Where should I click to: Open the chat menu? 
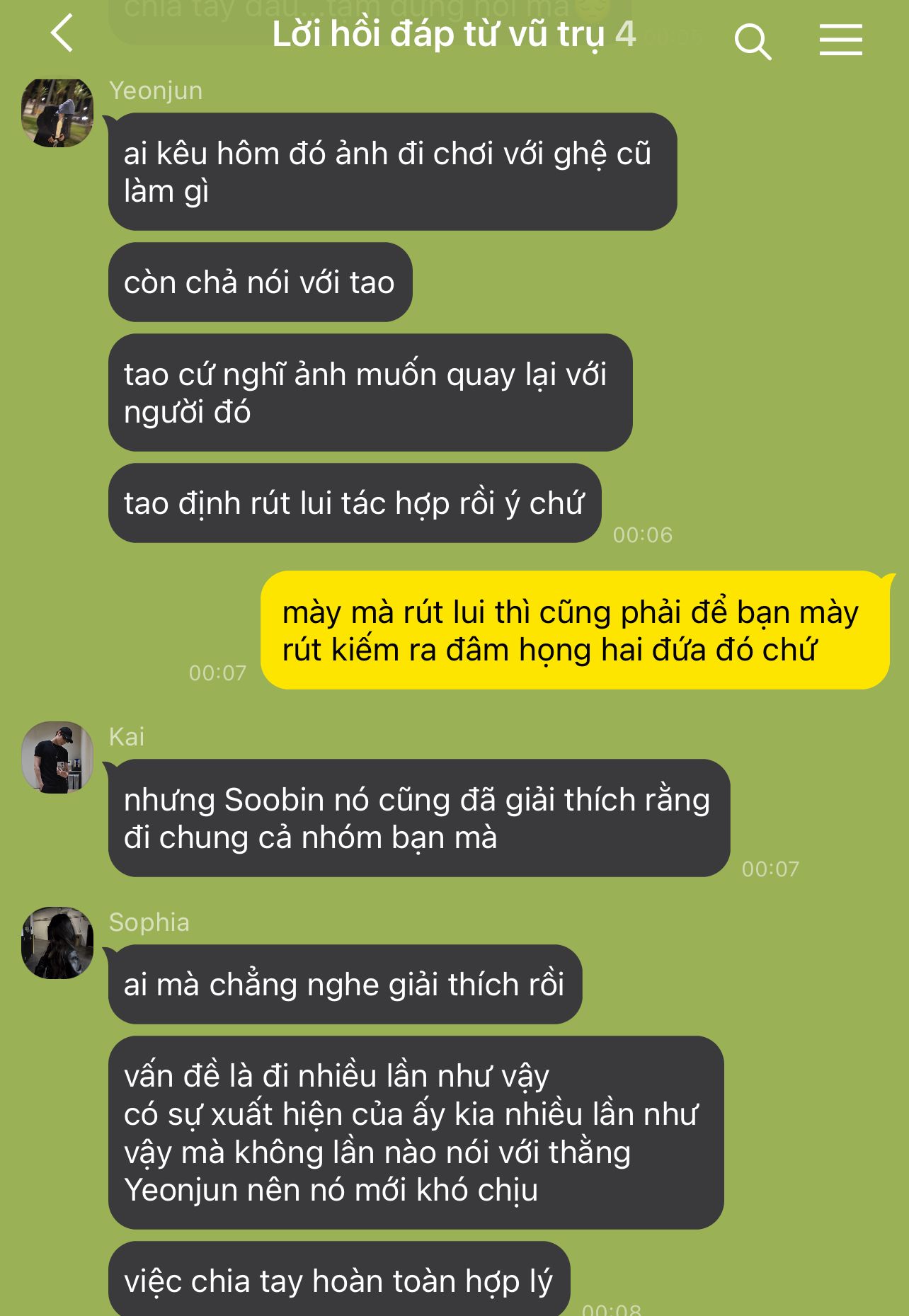click(x=840, y=40)
